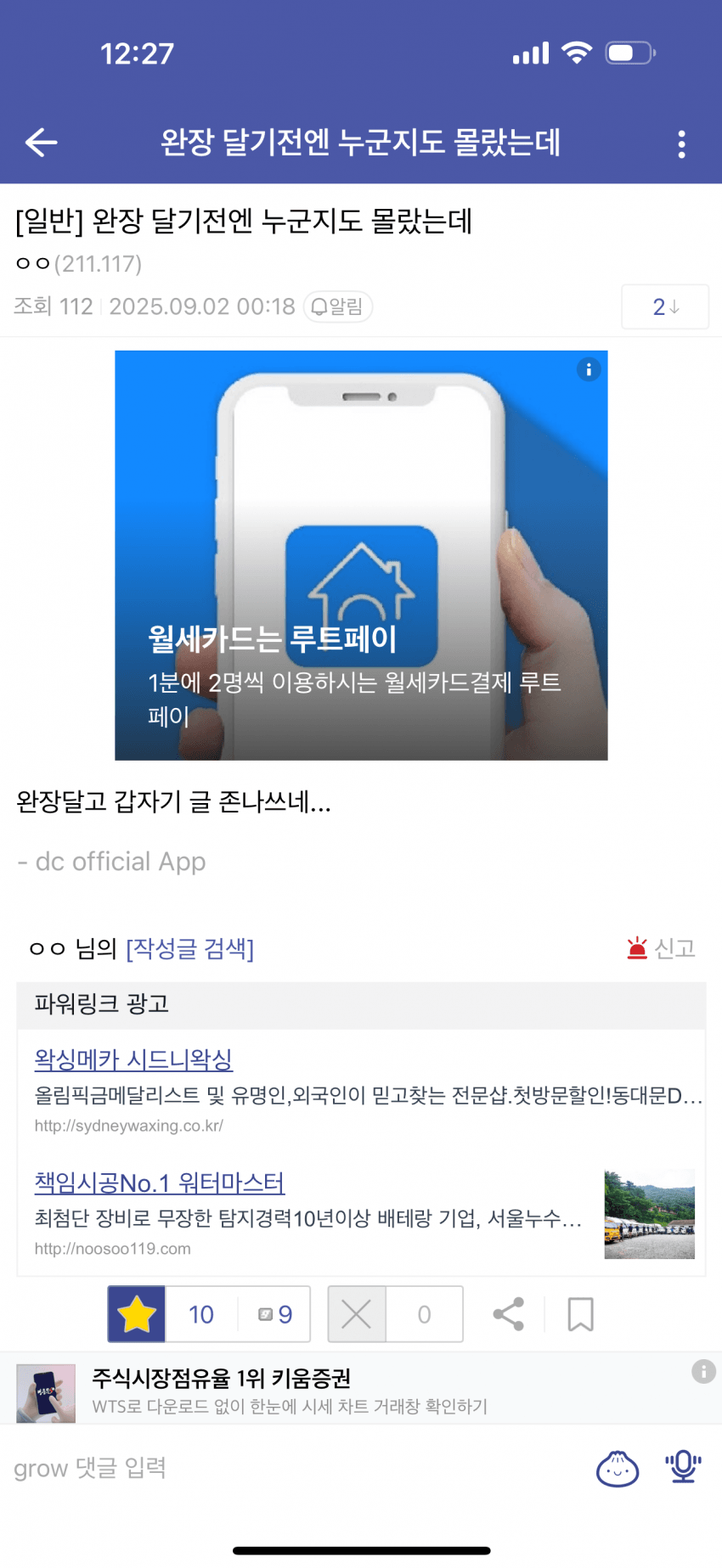Screen dimensions: 722x1568
Task: Open the 왁싱메카 시드니왁싱 link
Action: pos(133,1059)
